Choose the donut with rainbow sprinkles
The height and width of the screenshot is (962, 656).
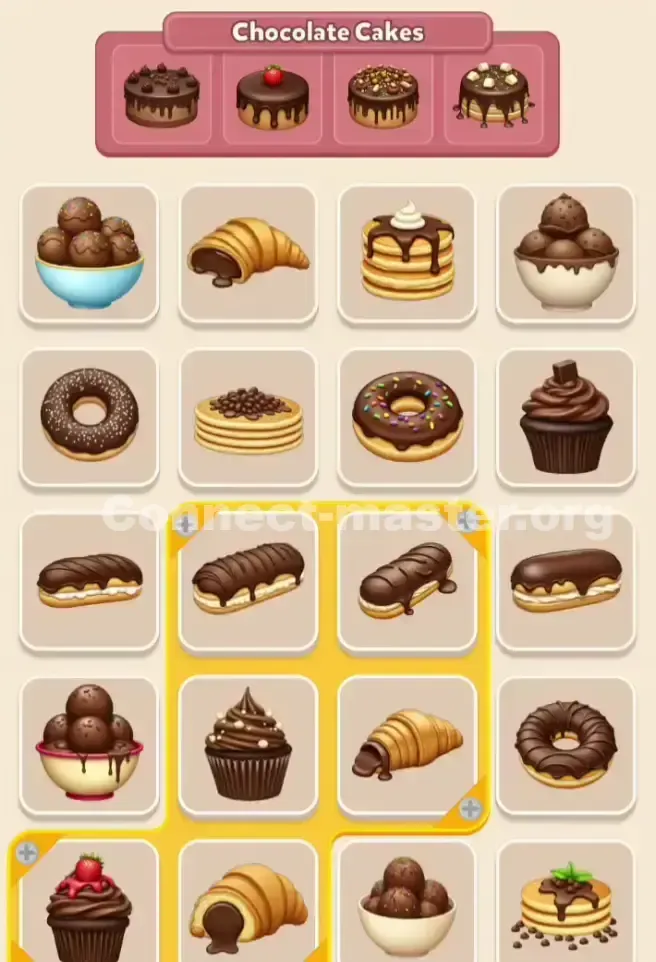[x=407, y=417]
